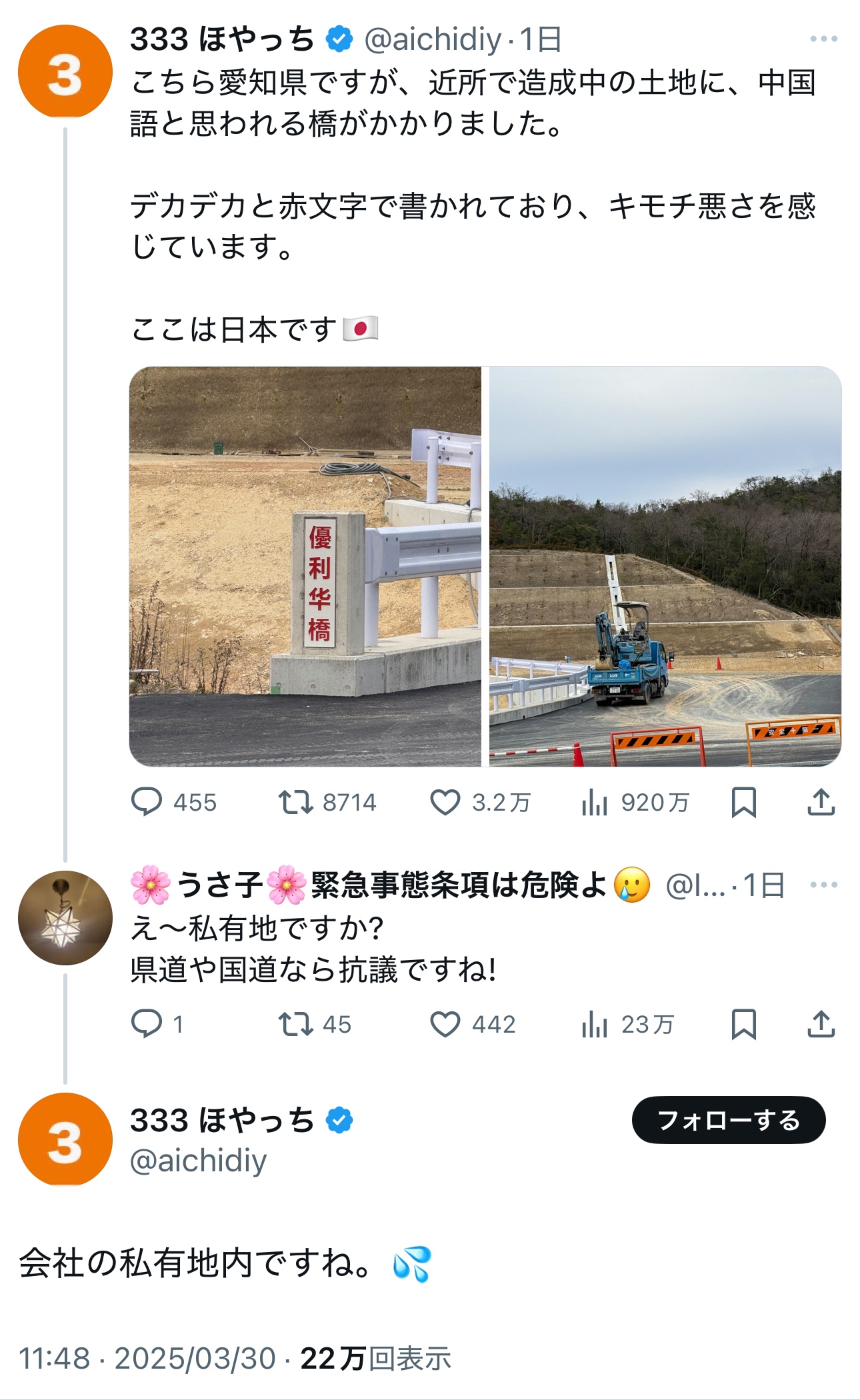The height and width of the screenshot is (1400, 860).
Task: Open うさ子's profile avatar
Action: coord(65,917)
